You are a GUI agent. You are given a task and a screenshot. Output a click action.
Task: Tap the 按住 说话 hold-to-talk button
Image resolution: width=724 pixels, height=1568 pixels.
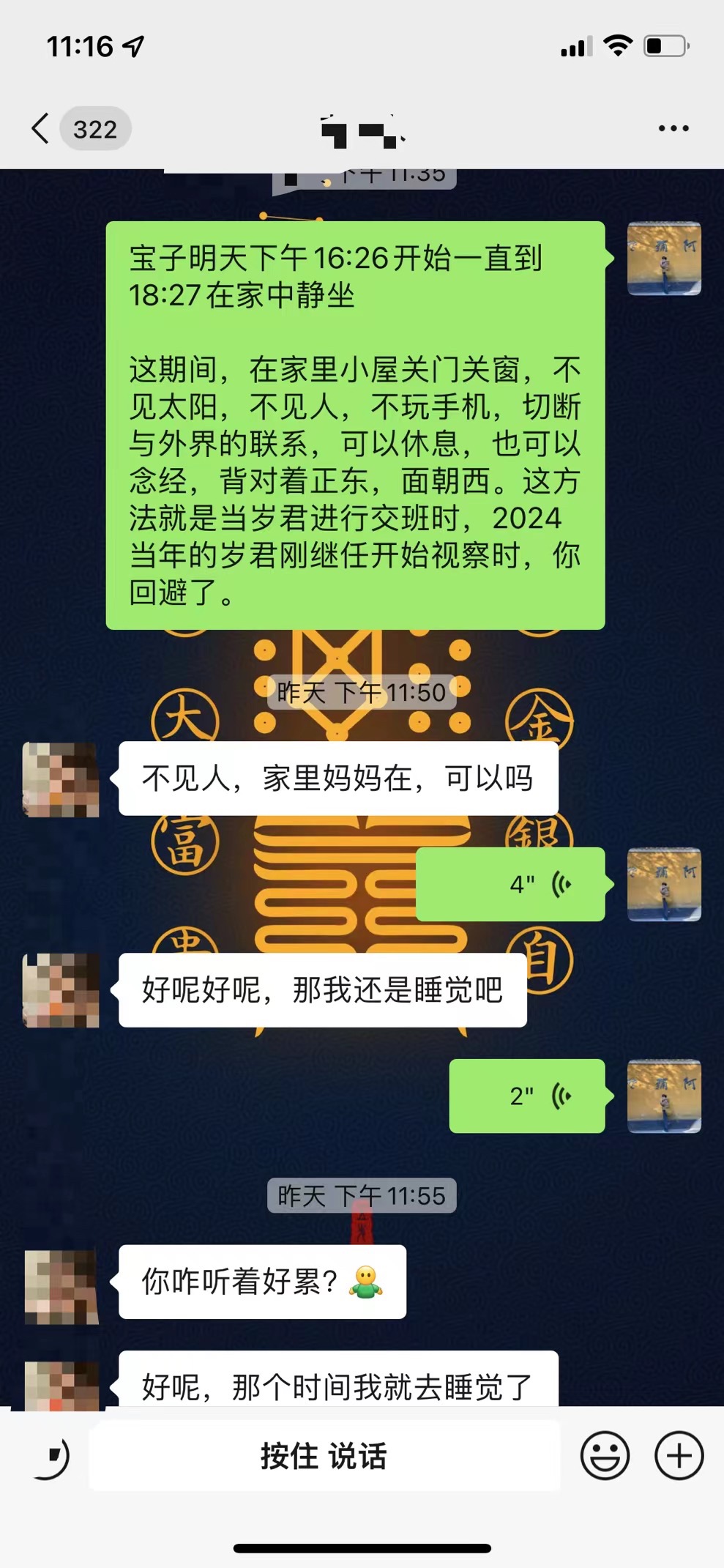324,1456
